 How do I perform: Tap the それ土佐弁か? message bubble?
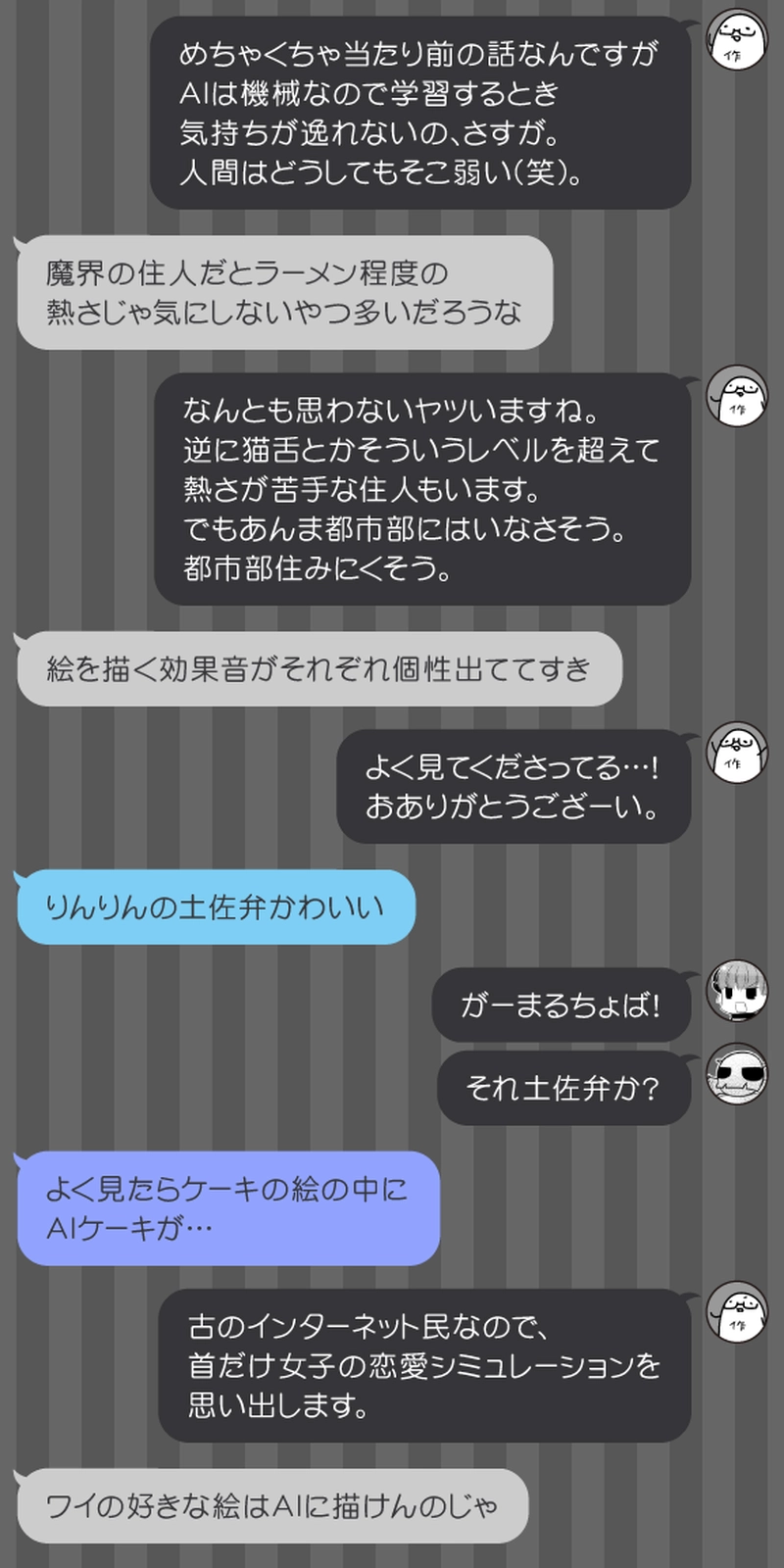pyautogui.click(x=563, y=1087)
